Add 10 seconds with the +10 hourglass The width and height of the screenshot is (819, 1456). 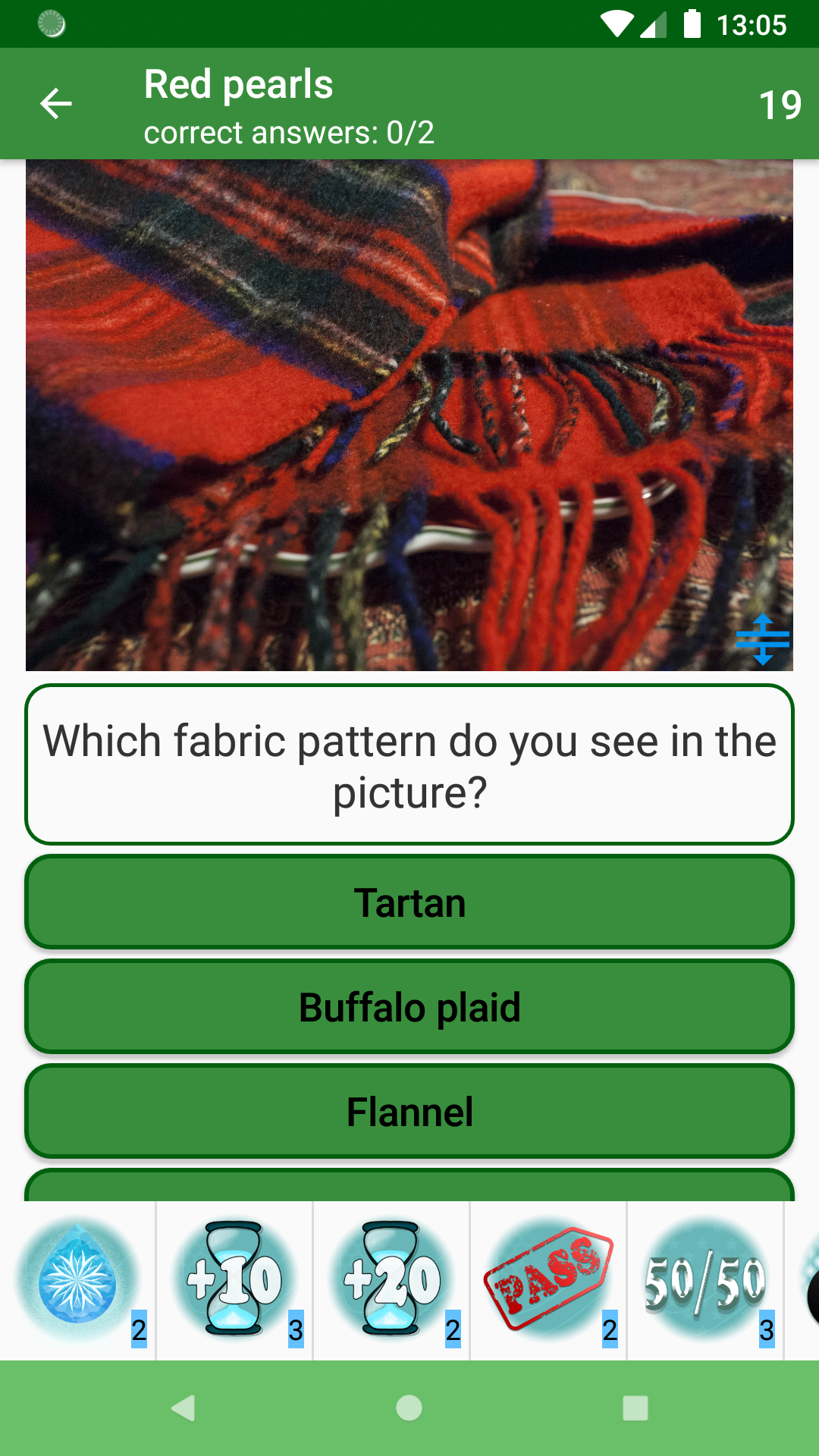tap(235, 1280)
